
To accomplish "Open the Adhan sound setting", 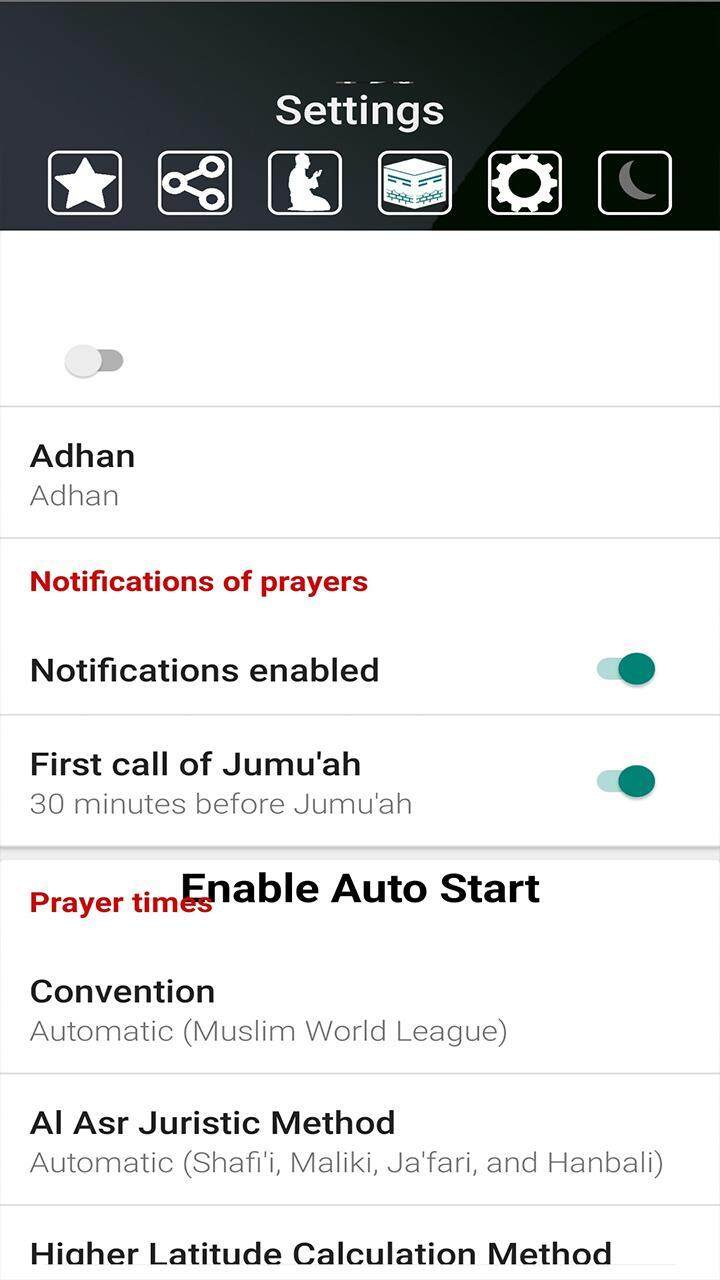I will (x=360, y=473).
